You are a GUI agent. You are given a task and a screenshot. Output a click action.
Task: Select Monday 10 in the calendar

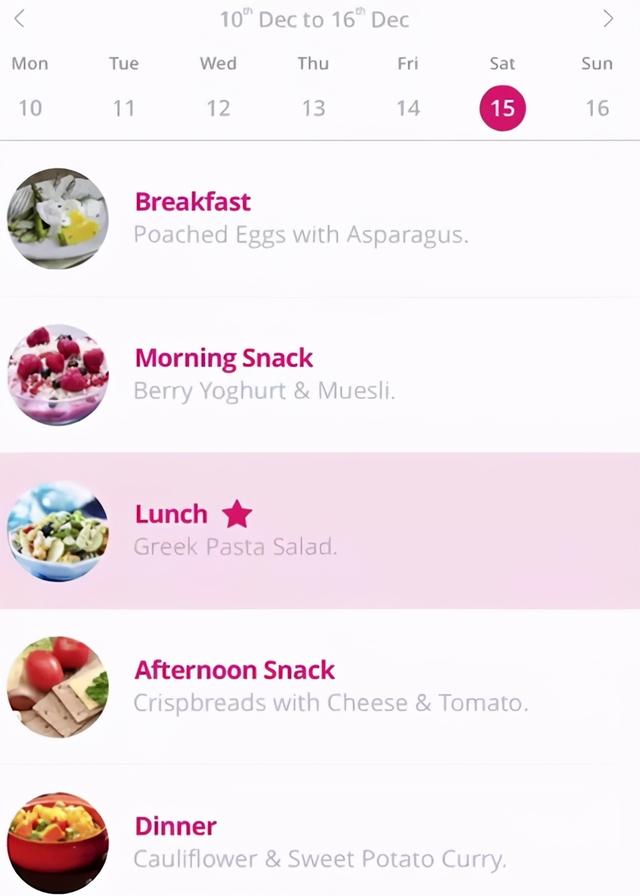coord(30,107)
